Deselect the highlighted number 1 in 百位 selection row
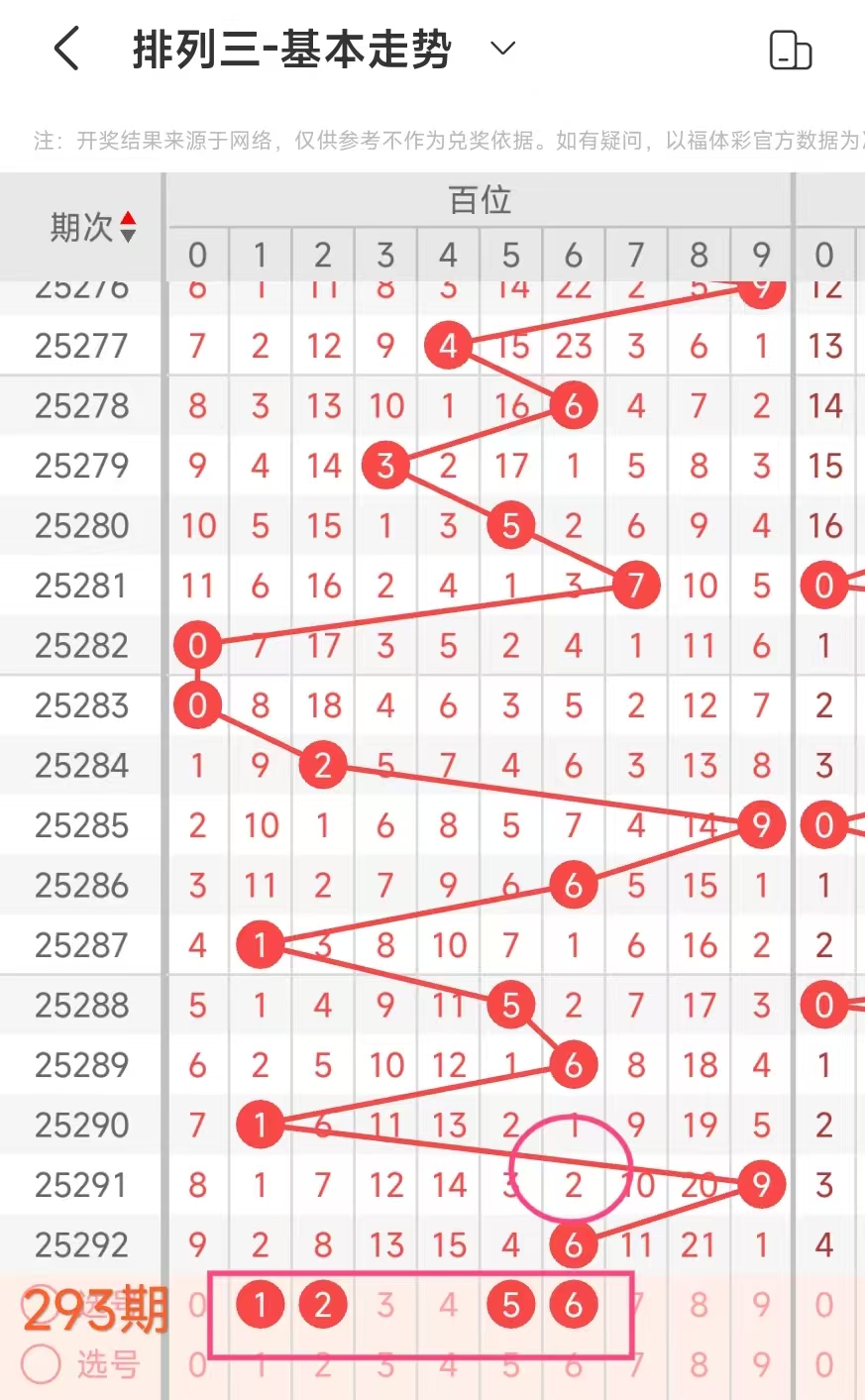 (261, 1305)
